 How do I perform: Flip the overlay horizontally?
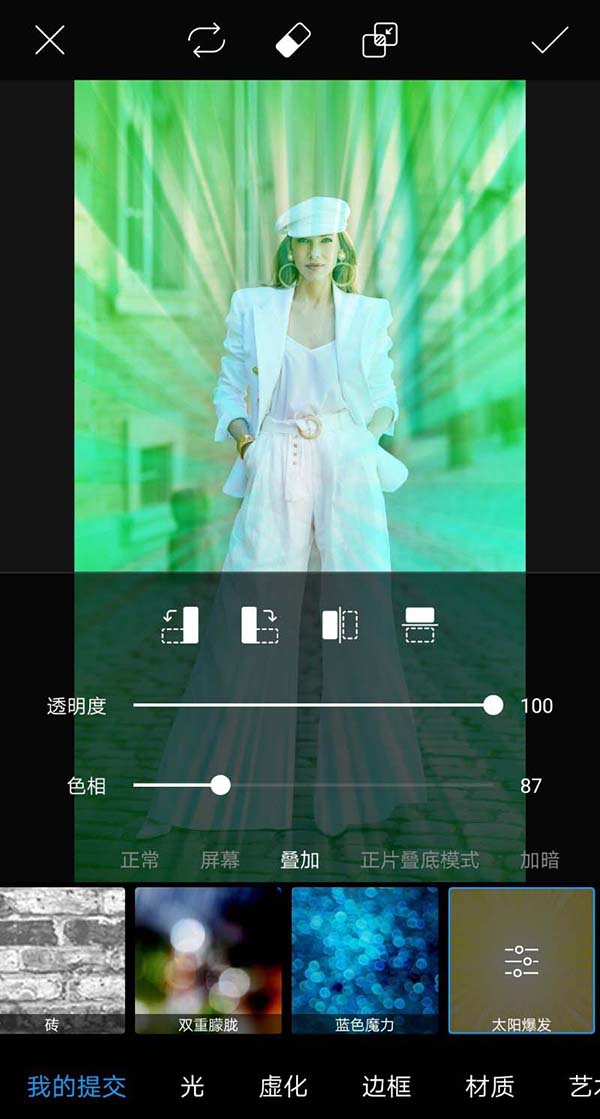340,625
